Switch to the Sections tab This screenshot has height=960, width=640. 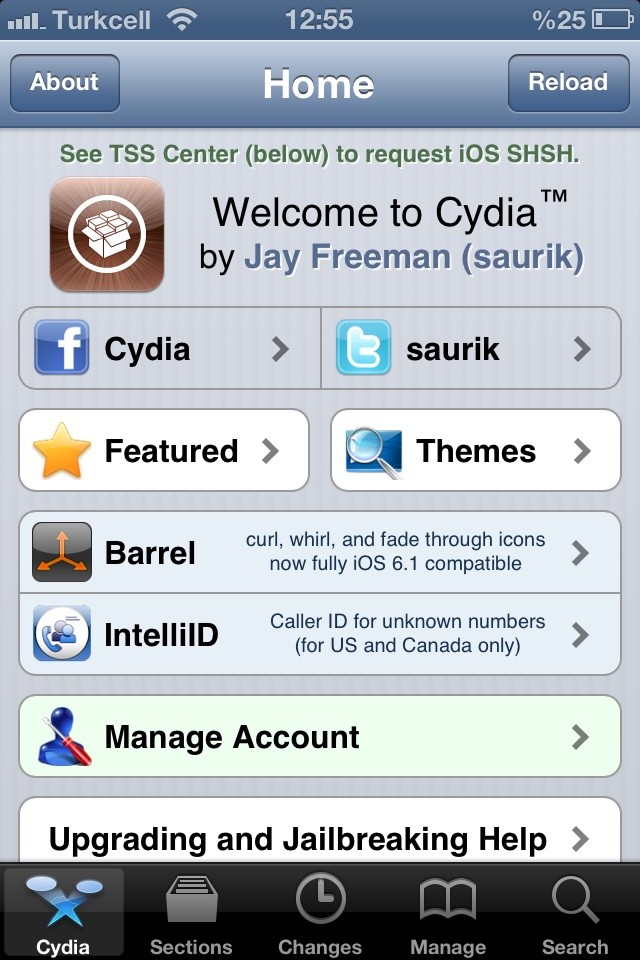click(x=191, y=912)
